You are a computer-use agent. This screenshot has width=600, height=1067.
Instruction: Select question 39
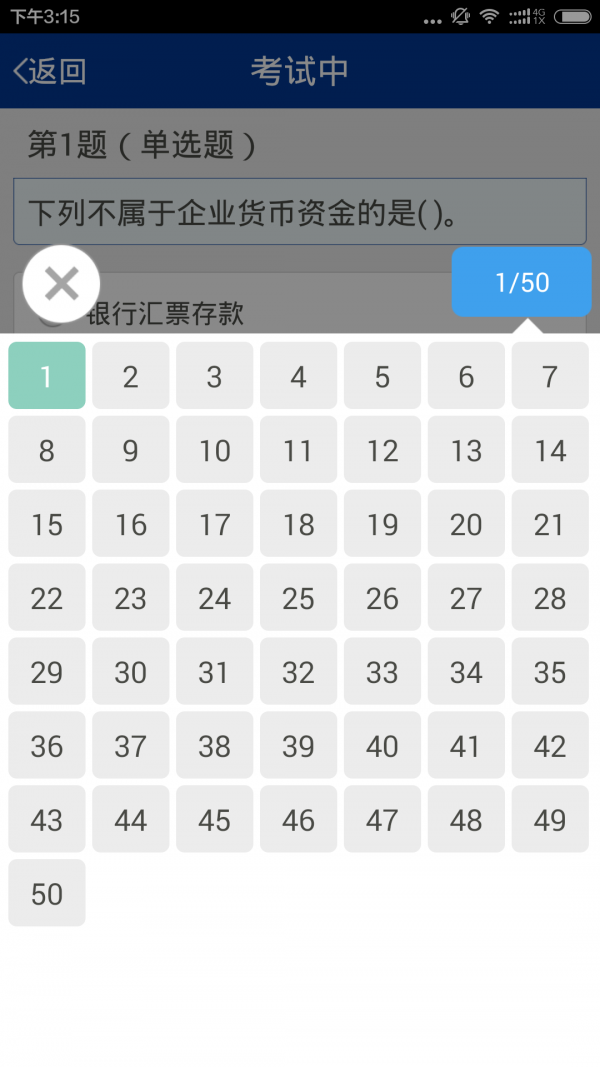pos(298,746)
